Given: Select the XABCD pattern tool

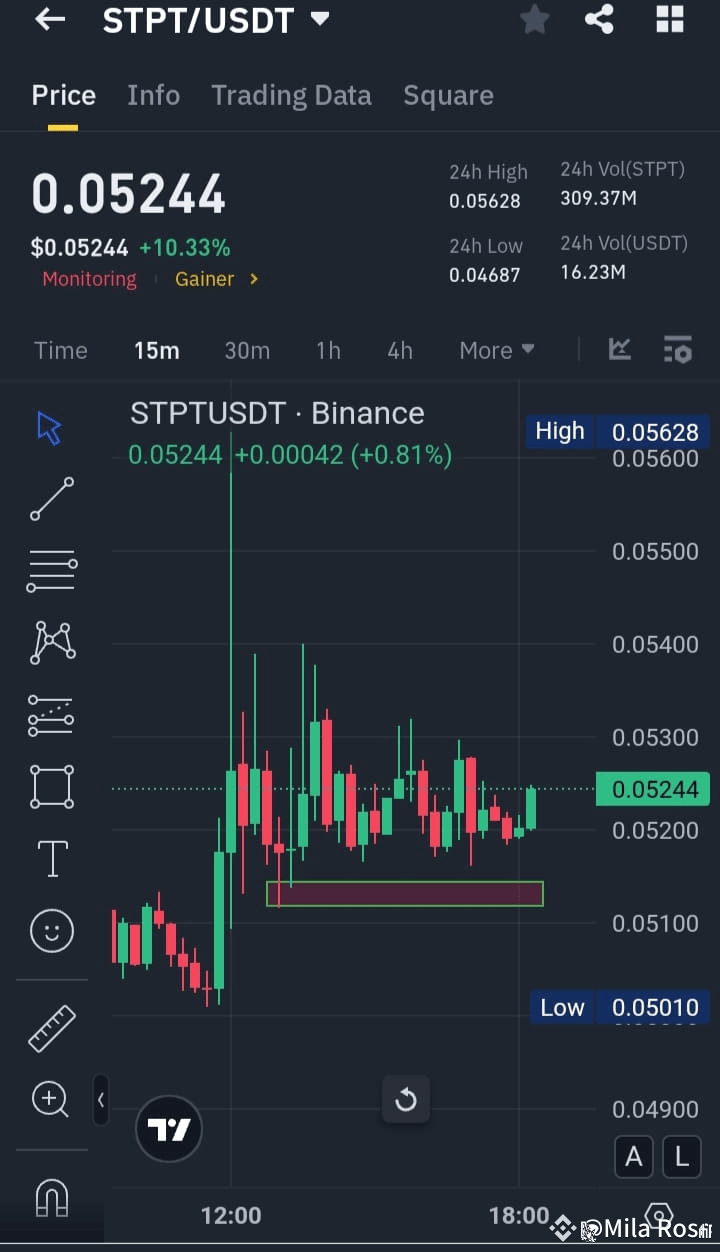Looking at the screenshot, I should pos(51,642).
